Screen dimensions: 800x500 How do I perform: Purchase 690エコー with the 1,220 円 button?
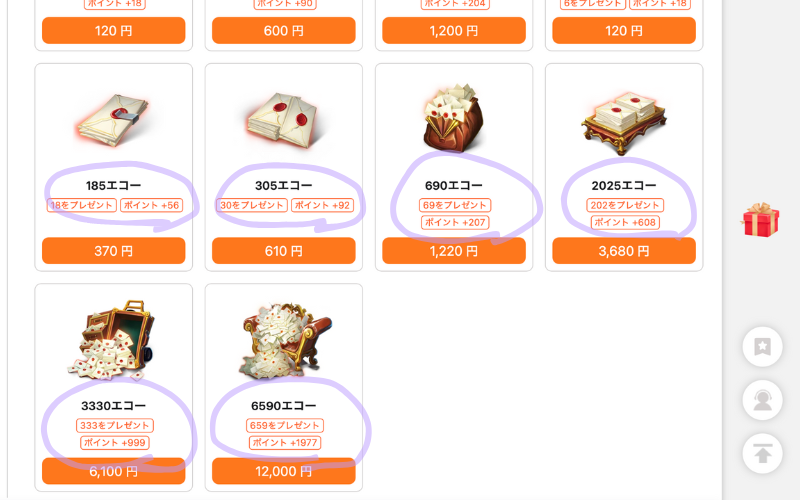click(453, 251)
